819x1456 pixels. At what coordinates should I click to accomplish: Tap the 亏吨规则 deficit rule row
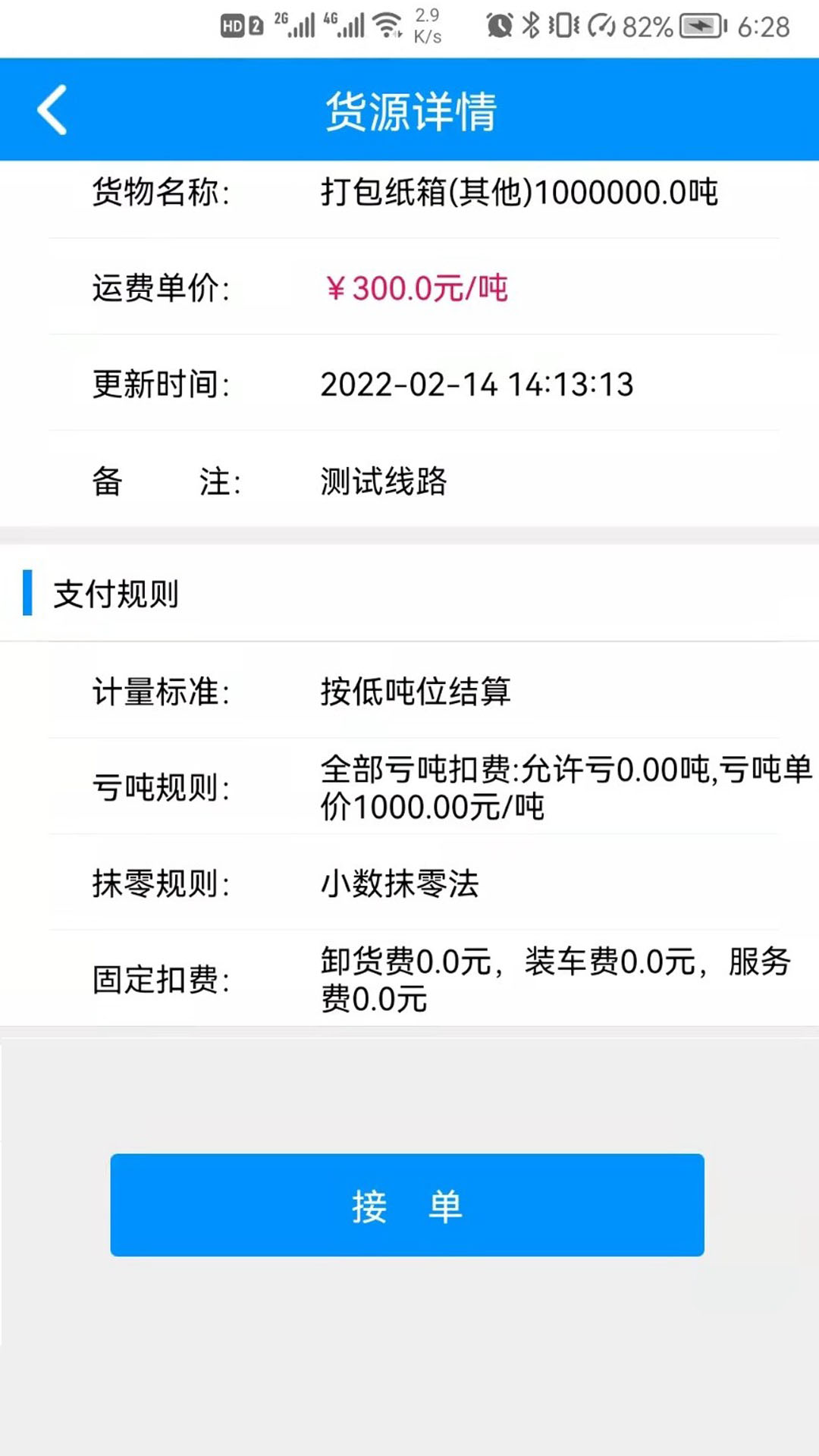[409, 789]
